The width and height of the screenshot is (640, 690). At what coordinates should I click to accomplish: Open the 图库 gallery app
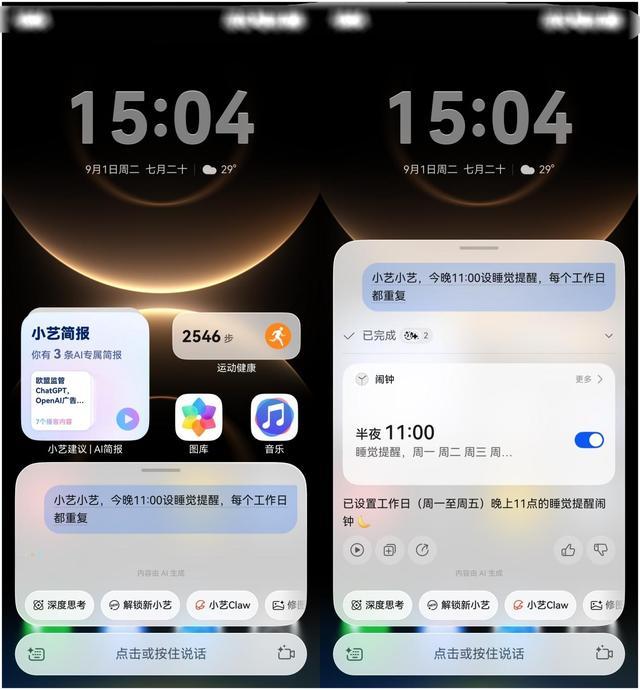pyautogui.click(x=199, y=417)
